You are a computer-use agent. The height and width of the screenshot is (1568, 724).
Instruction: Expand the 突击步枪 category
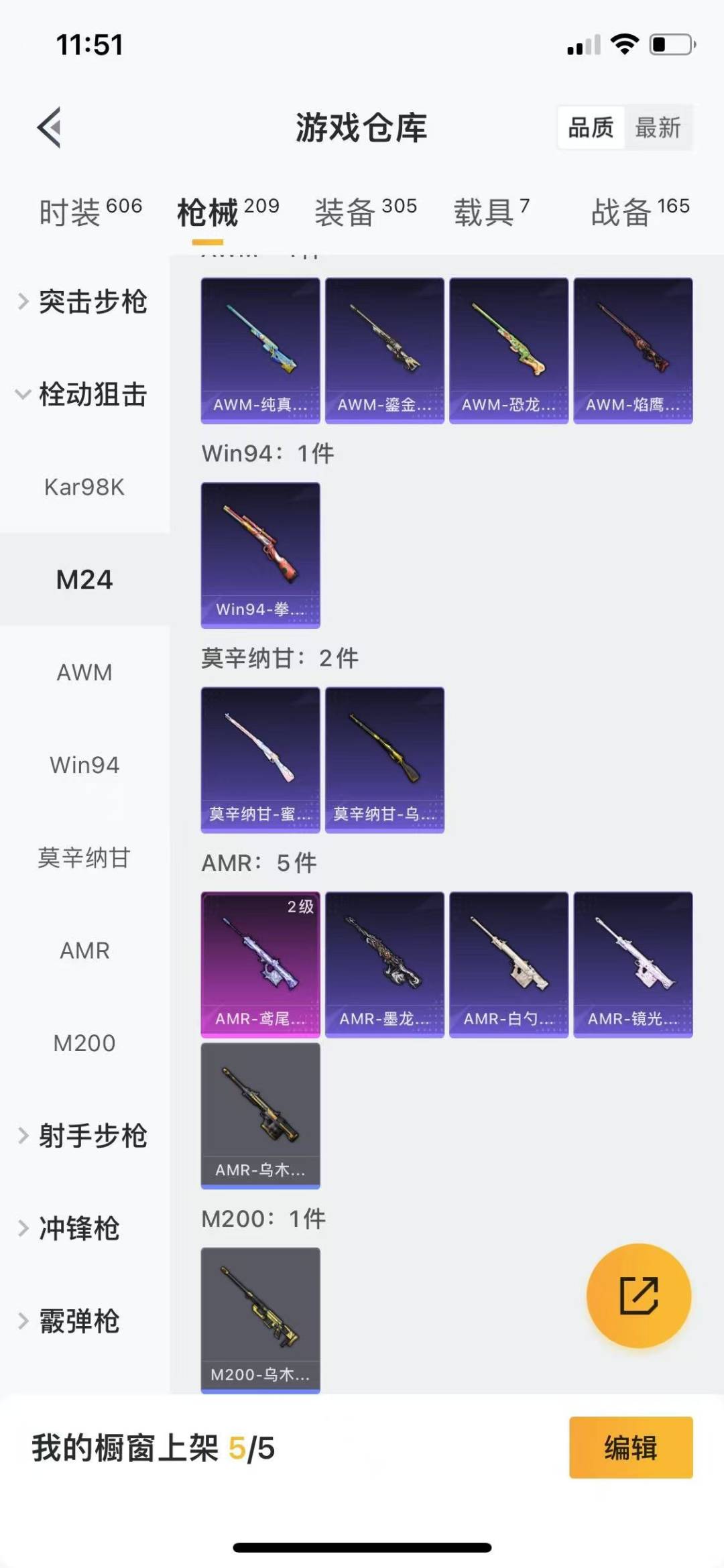tap(84, 302)
